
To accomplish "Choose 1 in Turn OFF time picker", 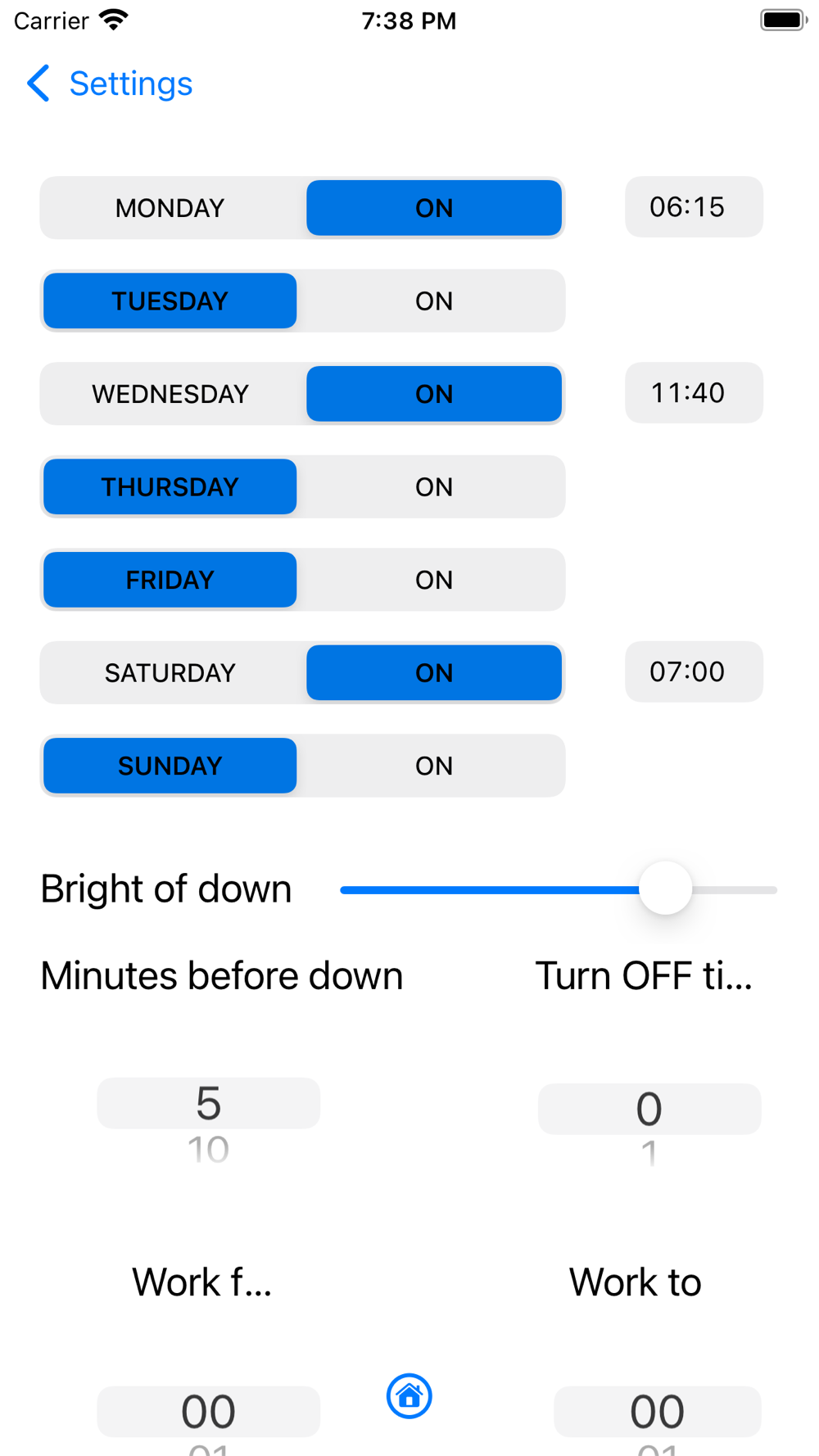I will [x=649, y=1155].
